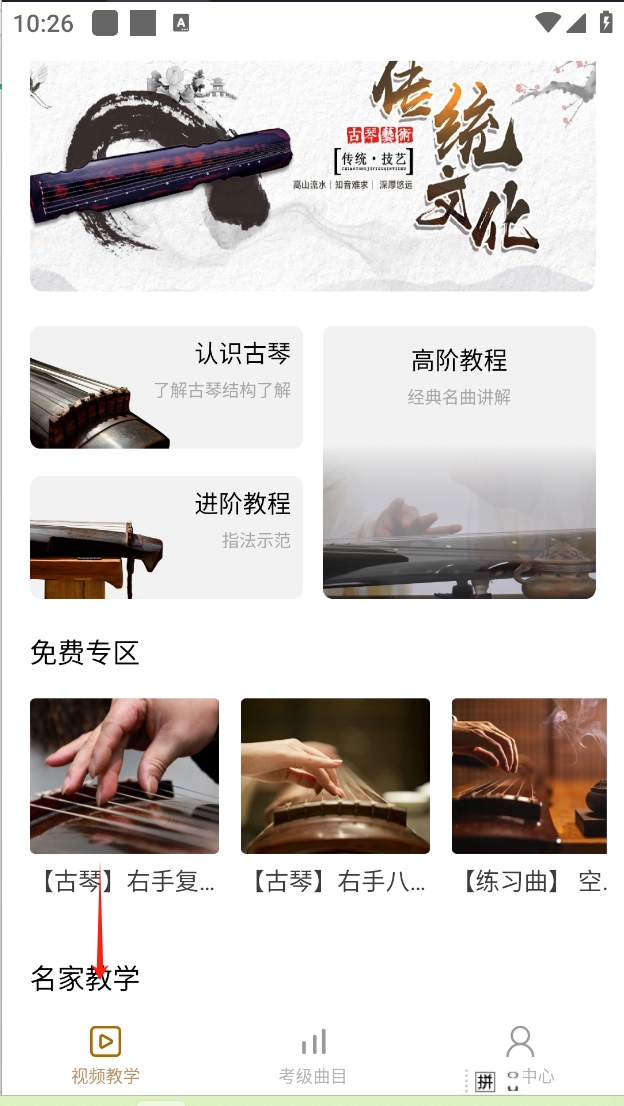Switch to the 视频教学 tab
The image size is (624, 1106).
[x=105, y=1055]
